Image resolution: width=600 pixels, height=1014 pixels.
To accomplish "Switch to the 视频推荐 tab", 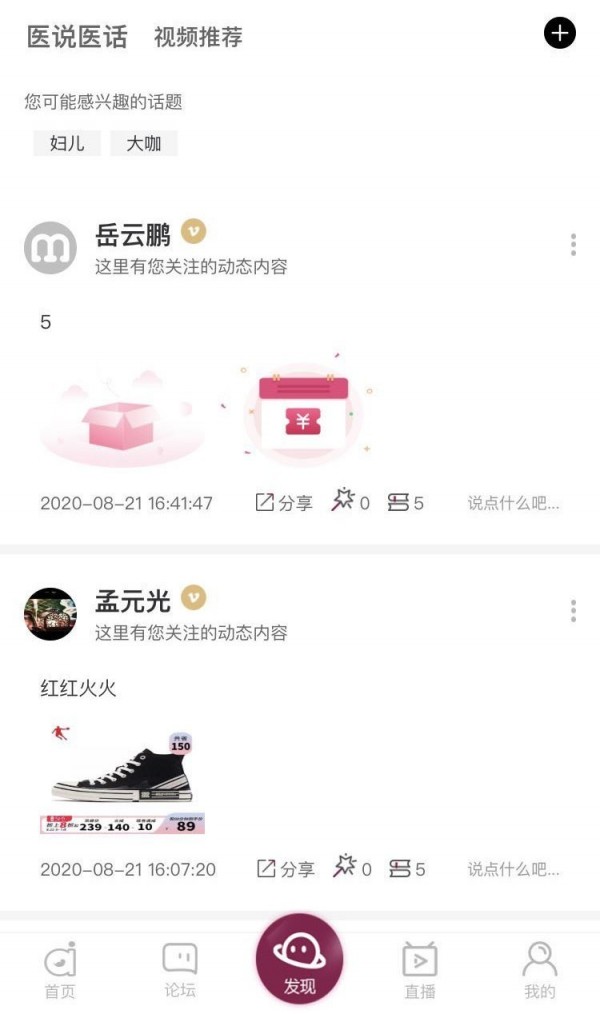I will [198, 38].
